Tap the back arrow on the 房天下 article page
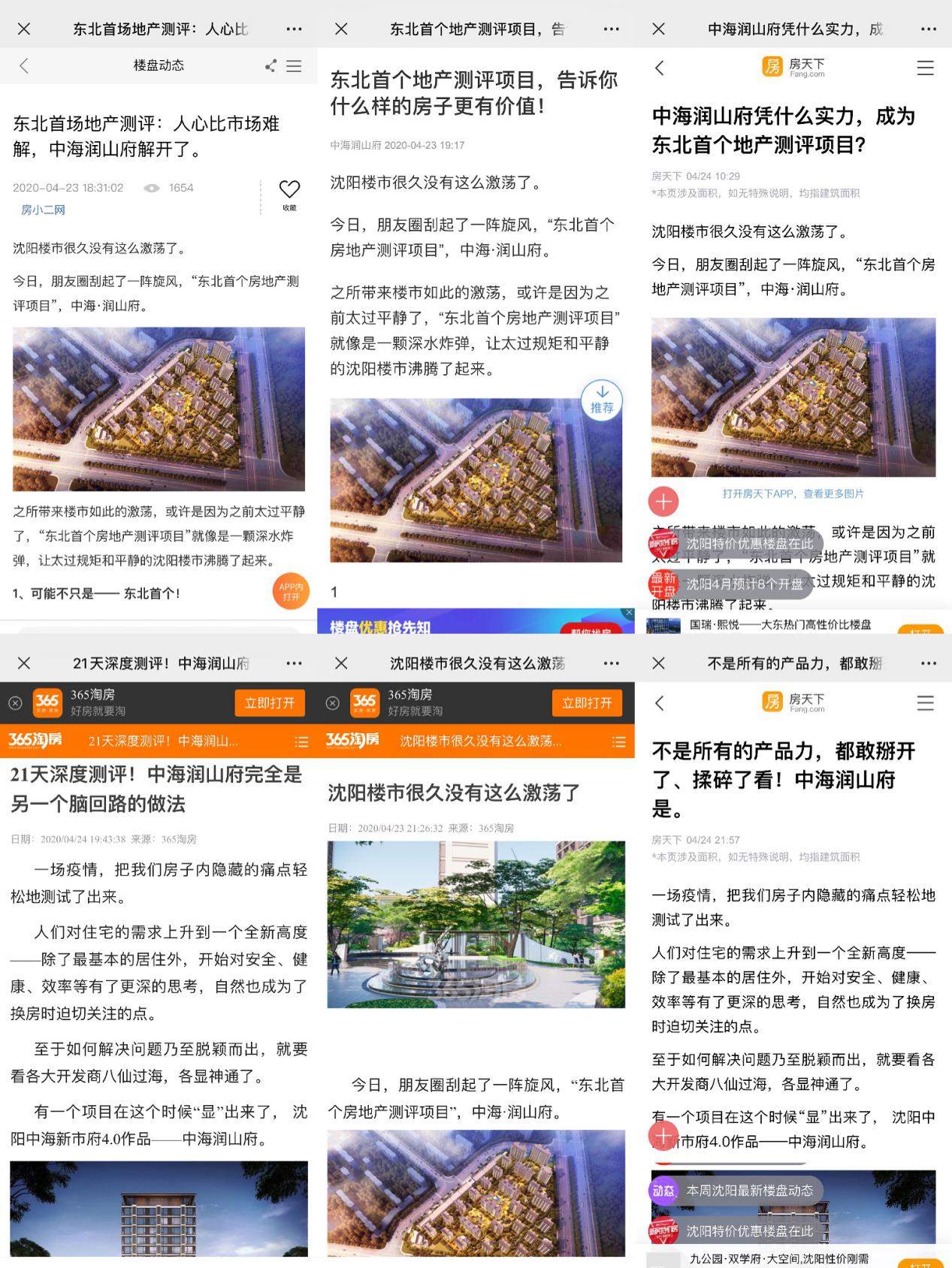 (x=659, y=68)
